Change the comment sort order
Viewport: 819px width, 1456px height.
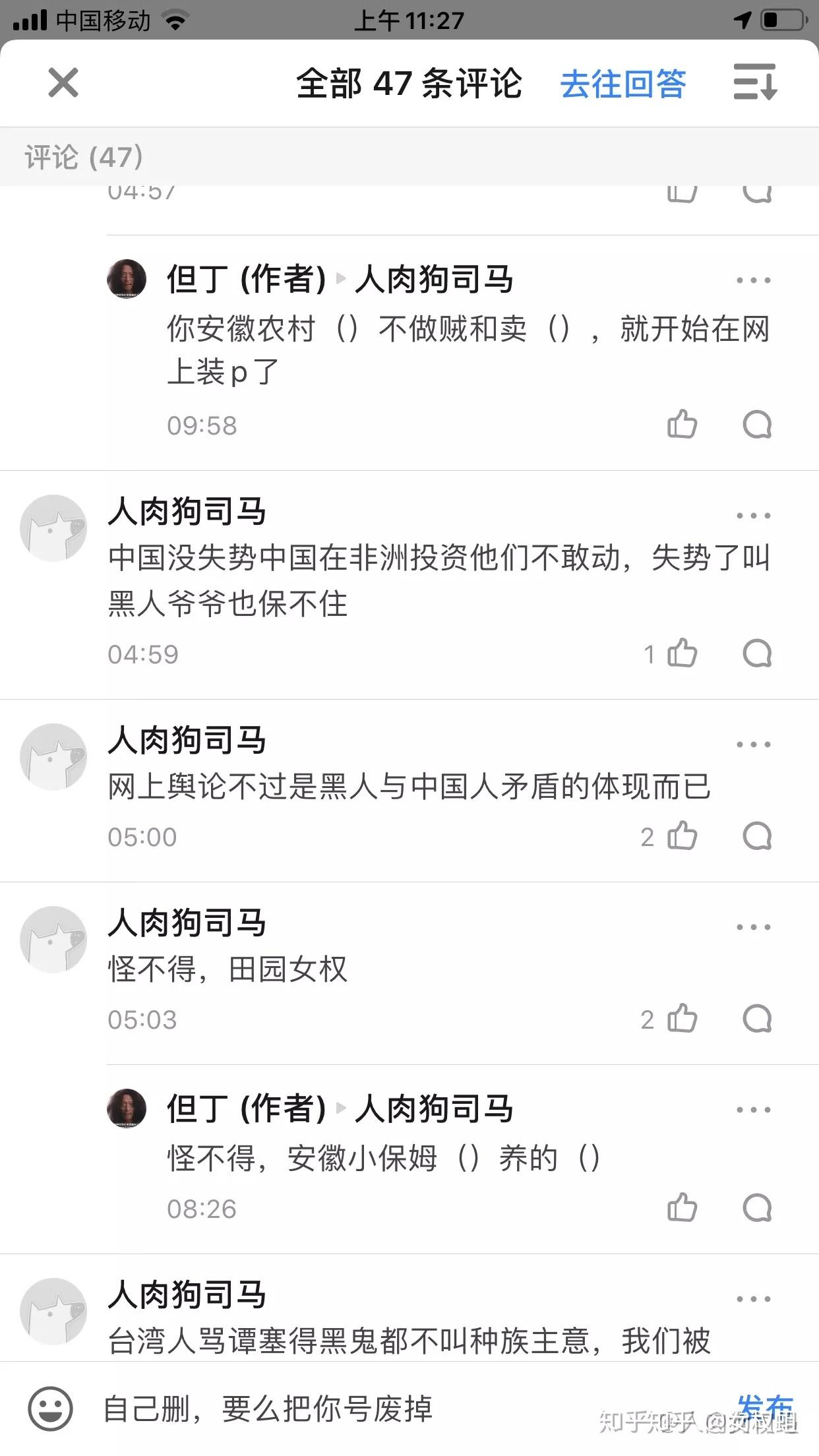click(x=755, y=82)
